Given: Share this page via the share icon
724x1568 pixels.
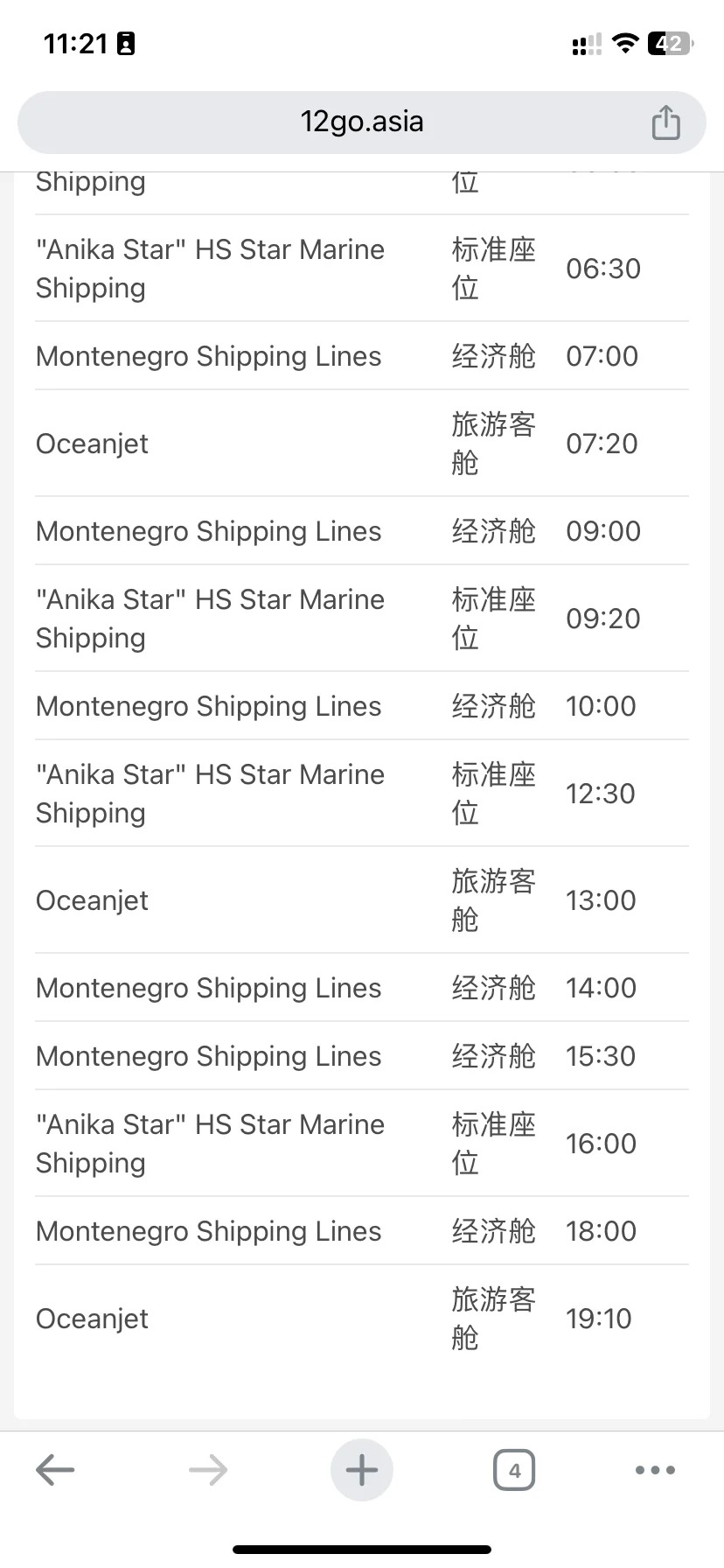Looking at the screenshot, I should tap(665, 122).
